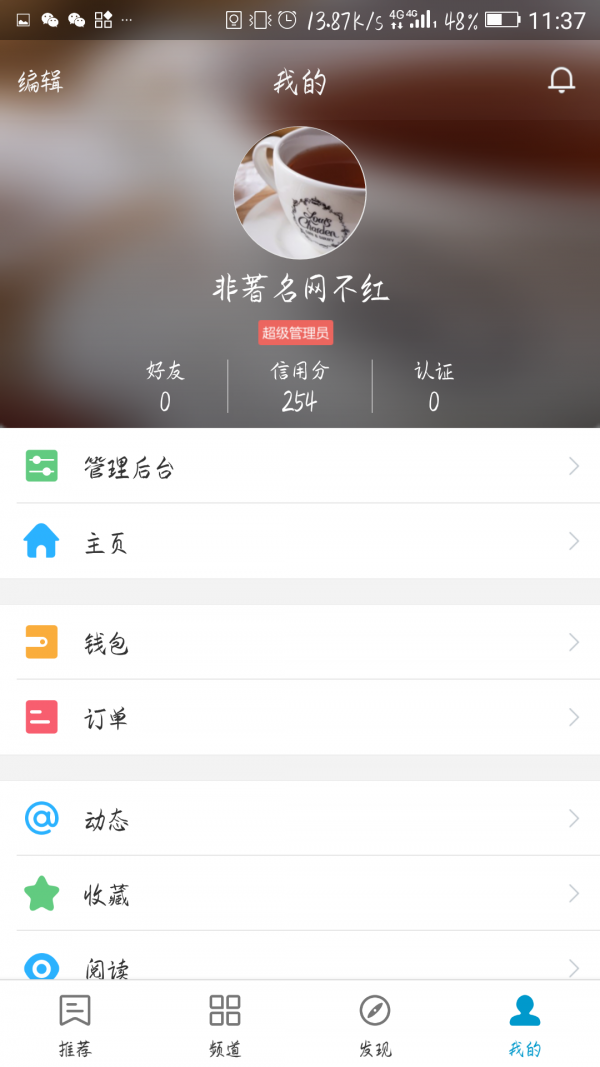Image resolution: width=600 pixels, height=1067 pixels.
Task: Open the profile avatar picture
Action: click(x=300, y=192)
